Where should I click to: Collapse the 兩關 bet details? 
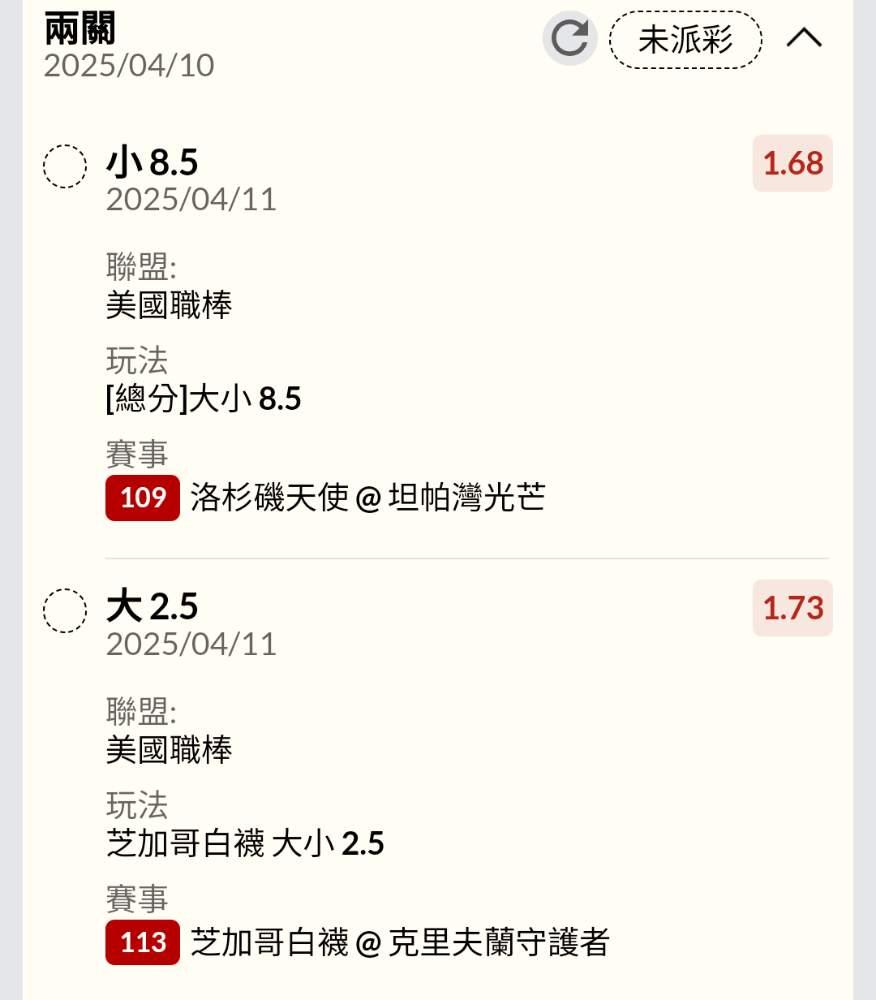(x=804, y=39)
